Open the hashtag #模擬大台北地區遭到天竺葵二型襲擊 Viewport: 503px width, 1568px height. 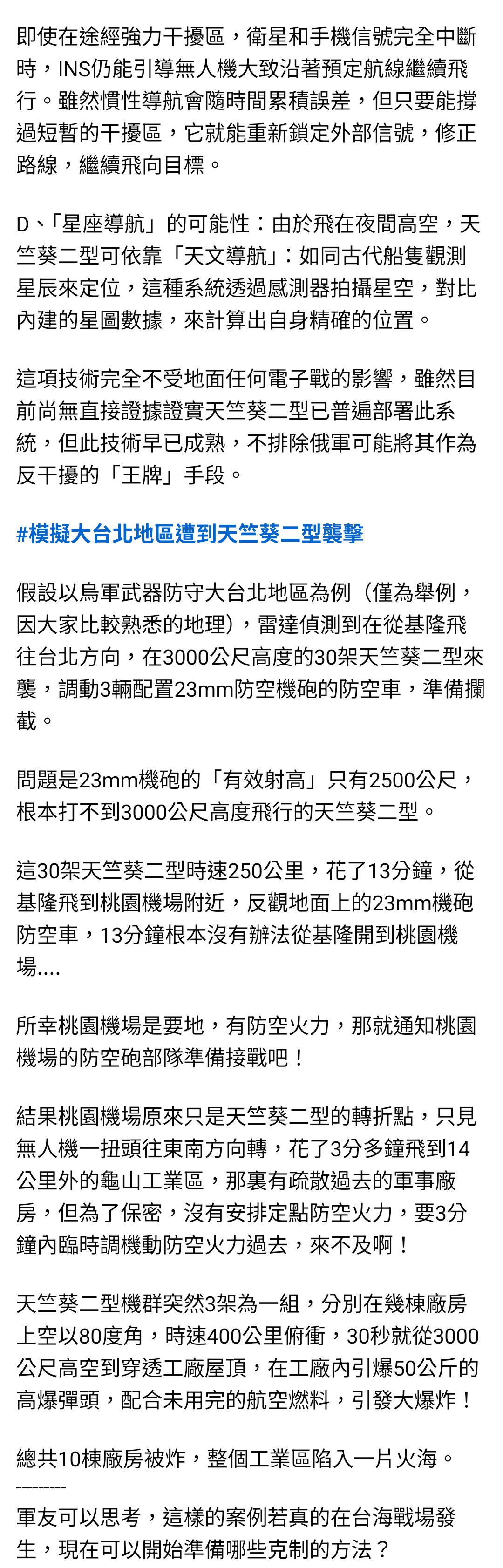[190, 534]
